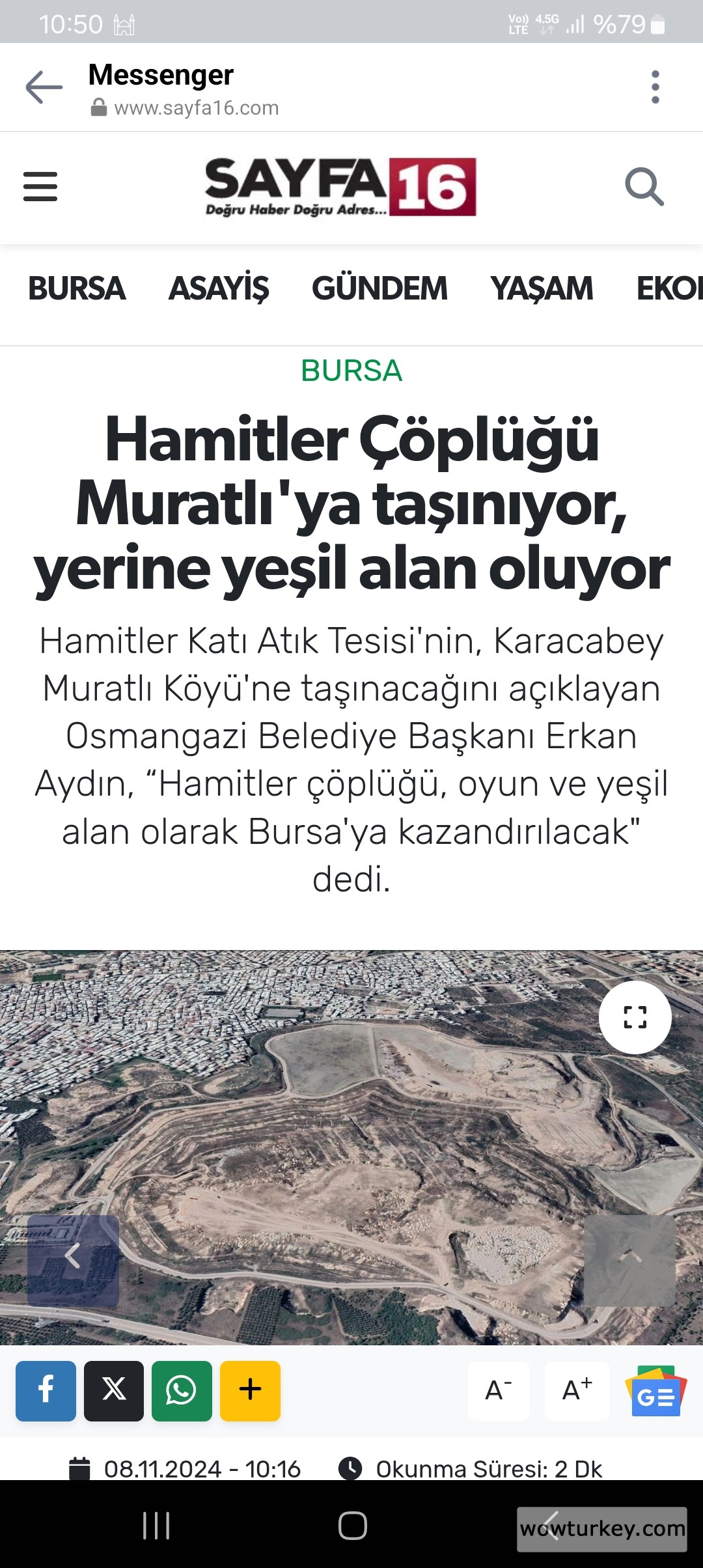Follow the site on Google News
The height and width of the screenshot is (1568, 703).
pyautogui.click(x=655, y=1391)
